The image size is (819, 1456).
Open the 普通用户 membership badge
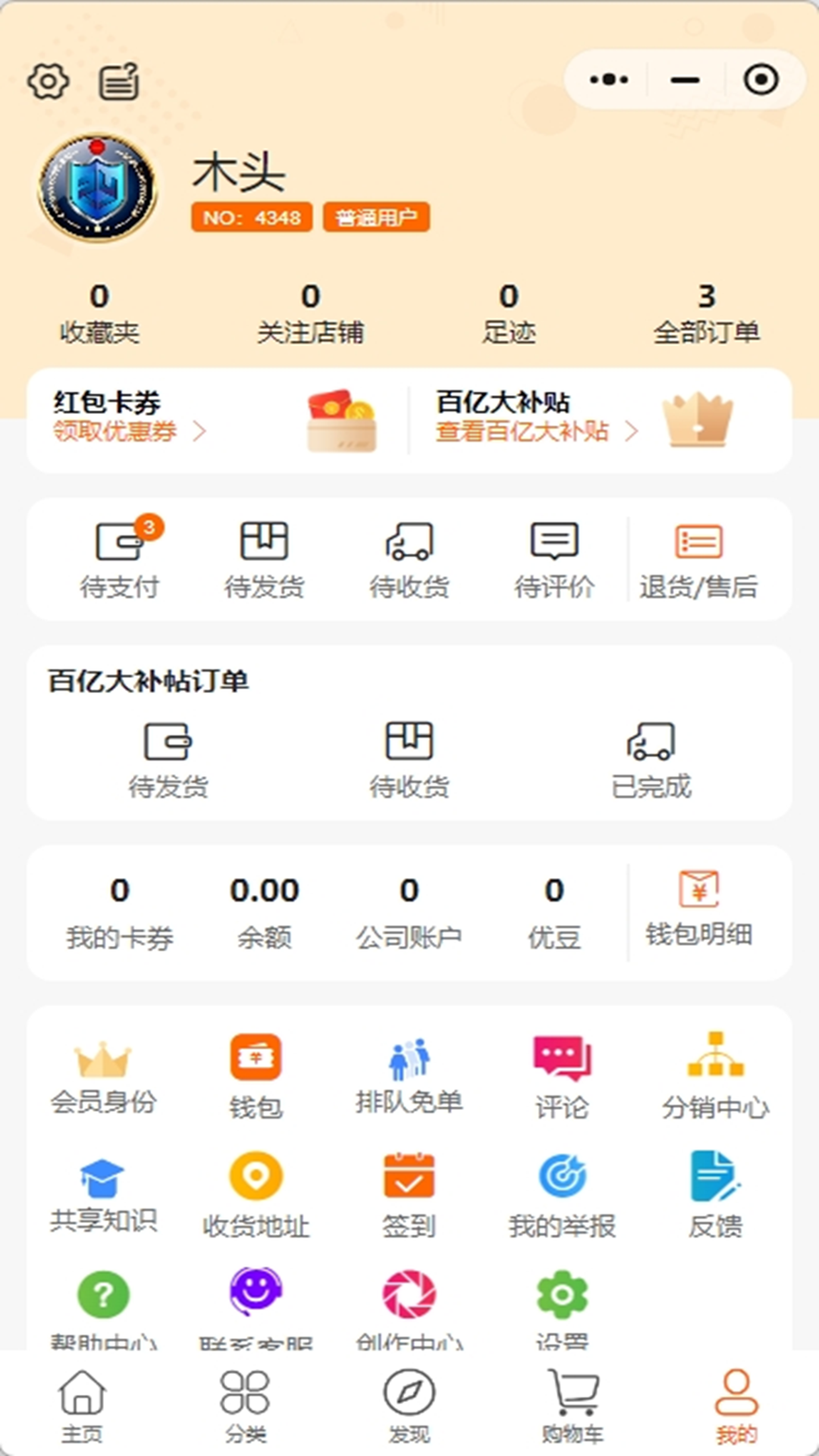pyautogui.click(x=377, y=218)
